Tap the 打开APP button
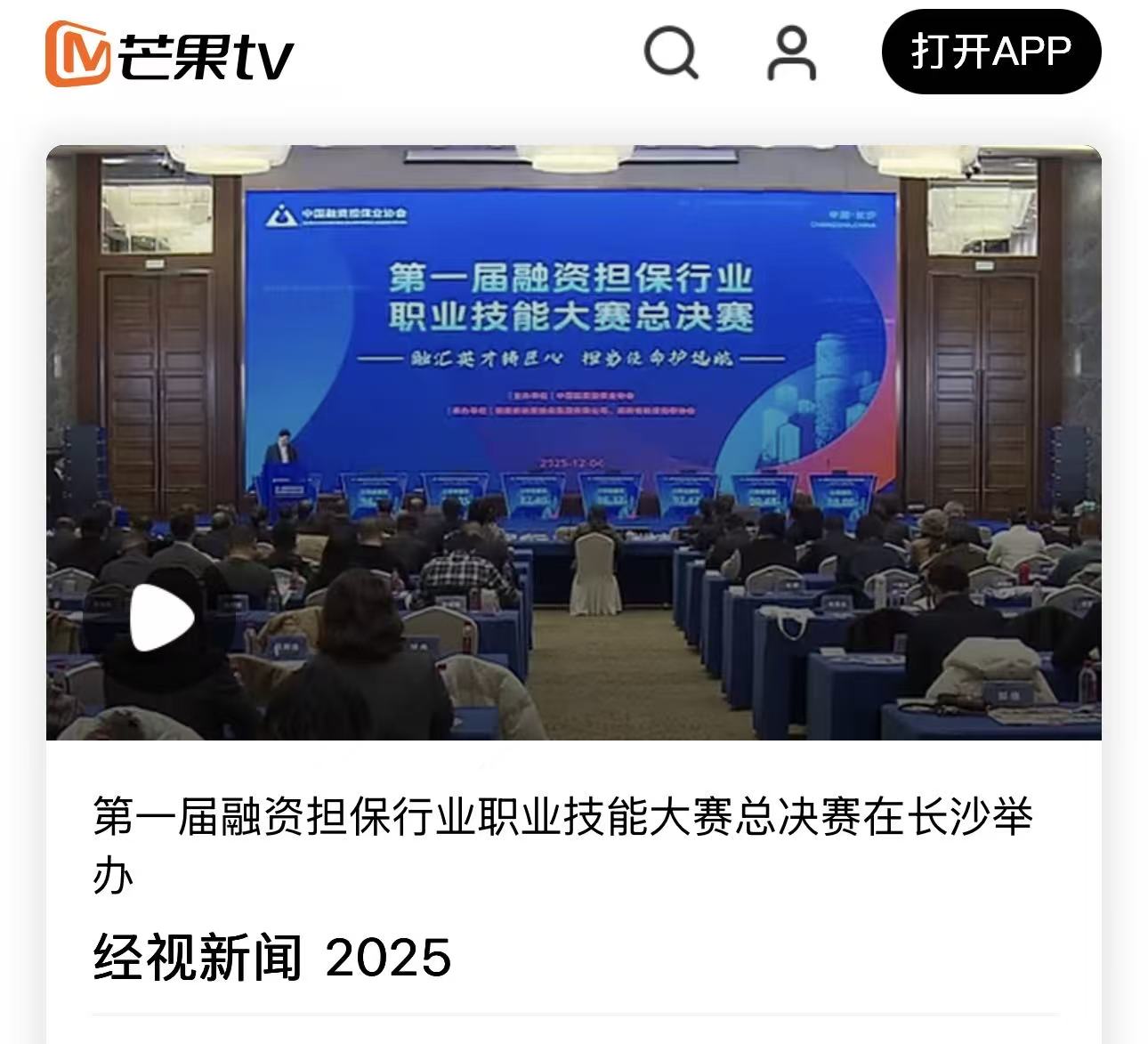Image resolution: width=1148 pixels, height=1044 pixels. (x=990, y=52)
